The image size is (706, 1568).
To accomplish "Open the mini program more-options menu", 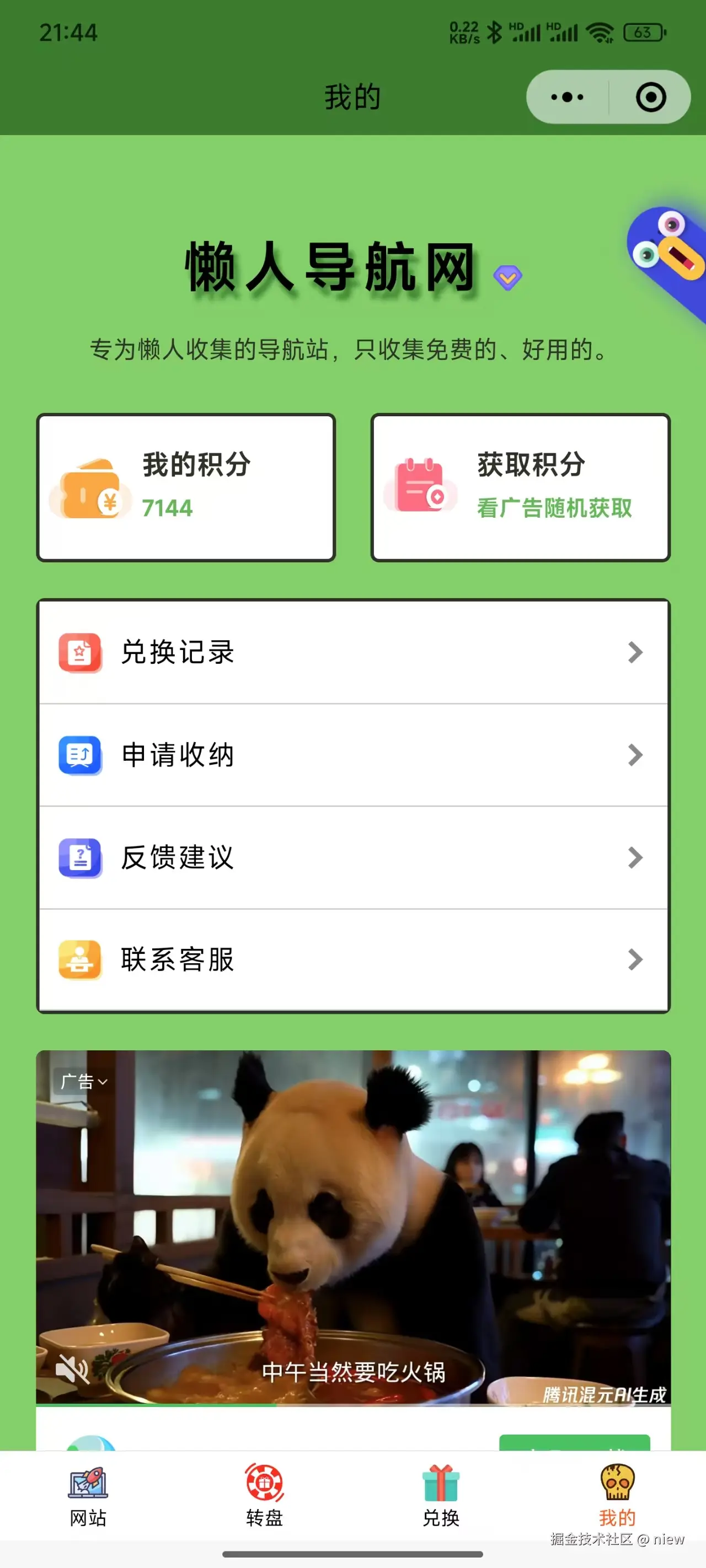I will 566,98.
